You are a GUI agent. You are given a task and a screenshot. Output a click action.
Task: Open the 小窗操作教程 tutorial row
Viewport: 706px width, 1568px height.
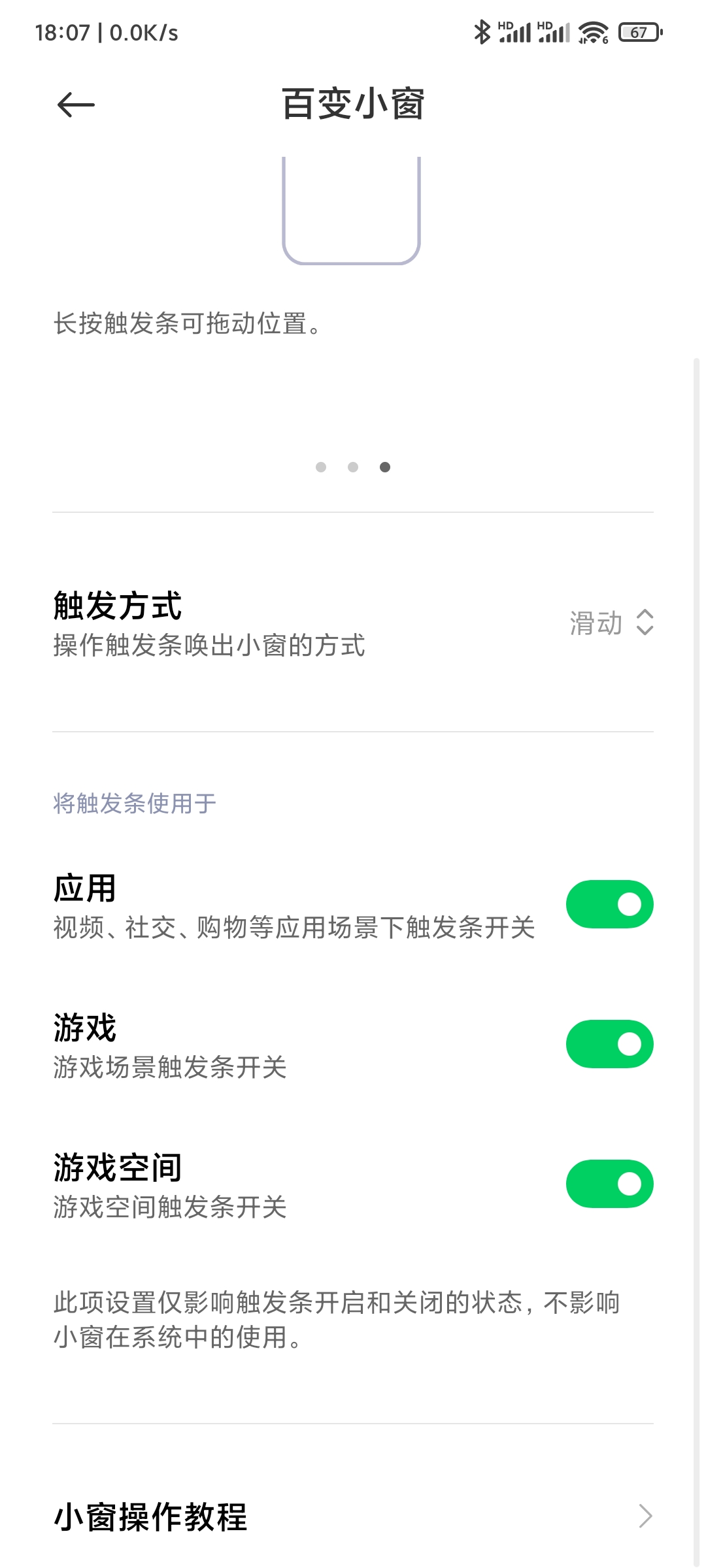353,1516
